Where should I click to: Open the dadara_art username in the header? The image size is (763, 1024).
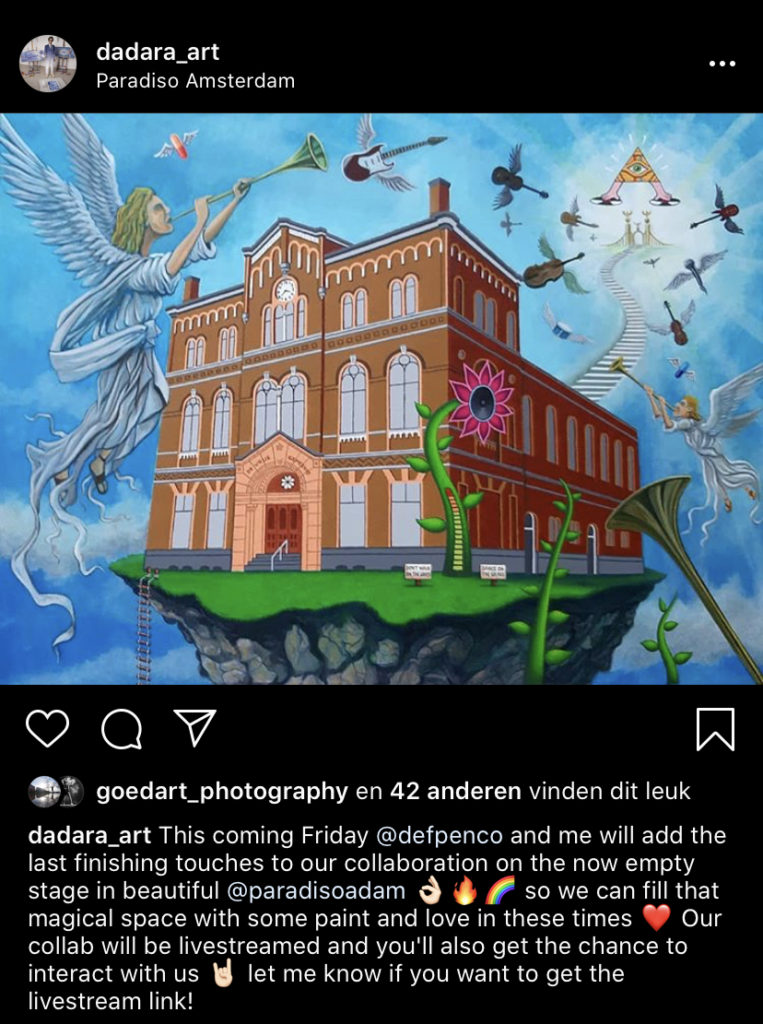tap(157, 51)
